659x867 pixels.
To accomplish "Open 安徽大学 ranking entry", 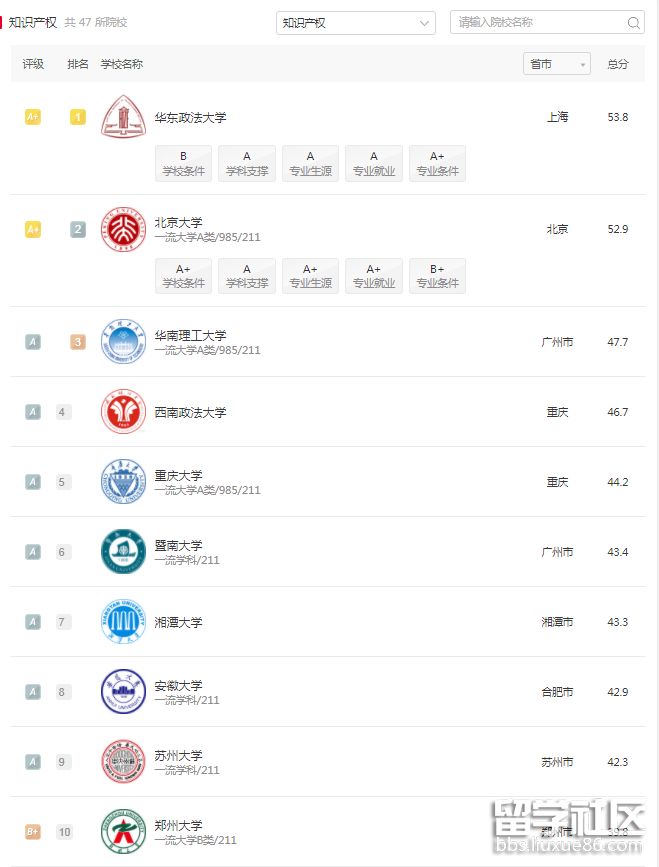I will pos(178,685).
